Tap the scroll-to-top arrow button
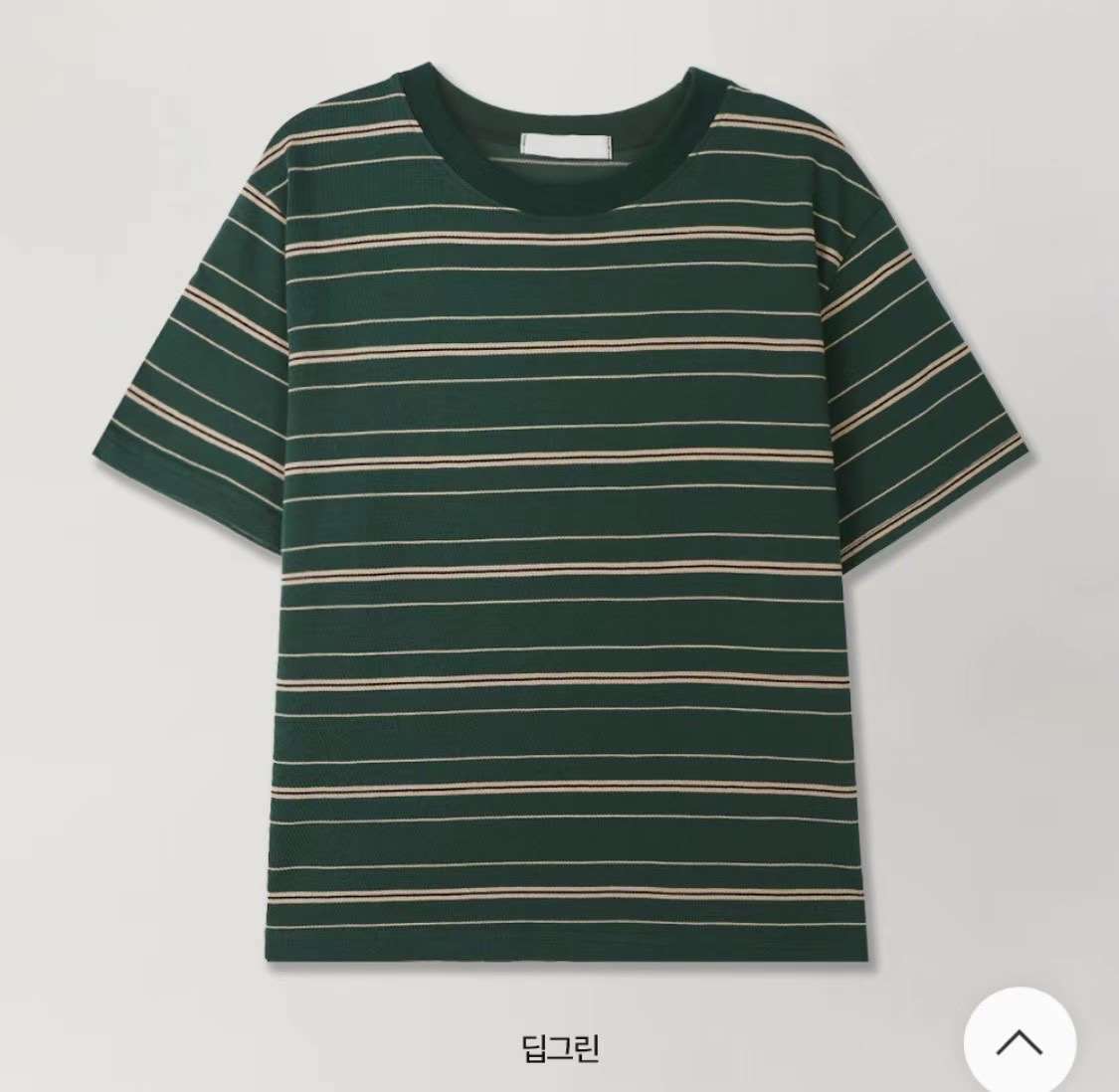Image resolution: width=1119 pixels, height=1092 pixels. 1020,1042
